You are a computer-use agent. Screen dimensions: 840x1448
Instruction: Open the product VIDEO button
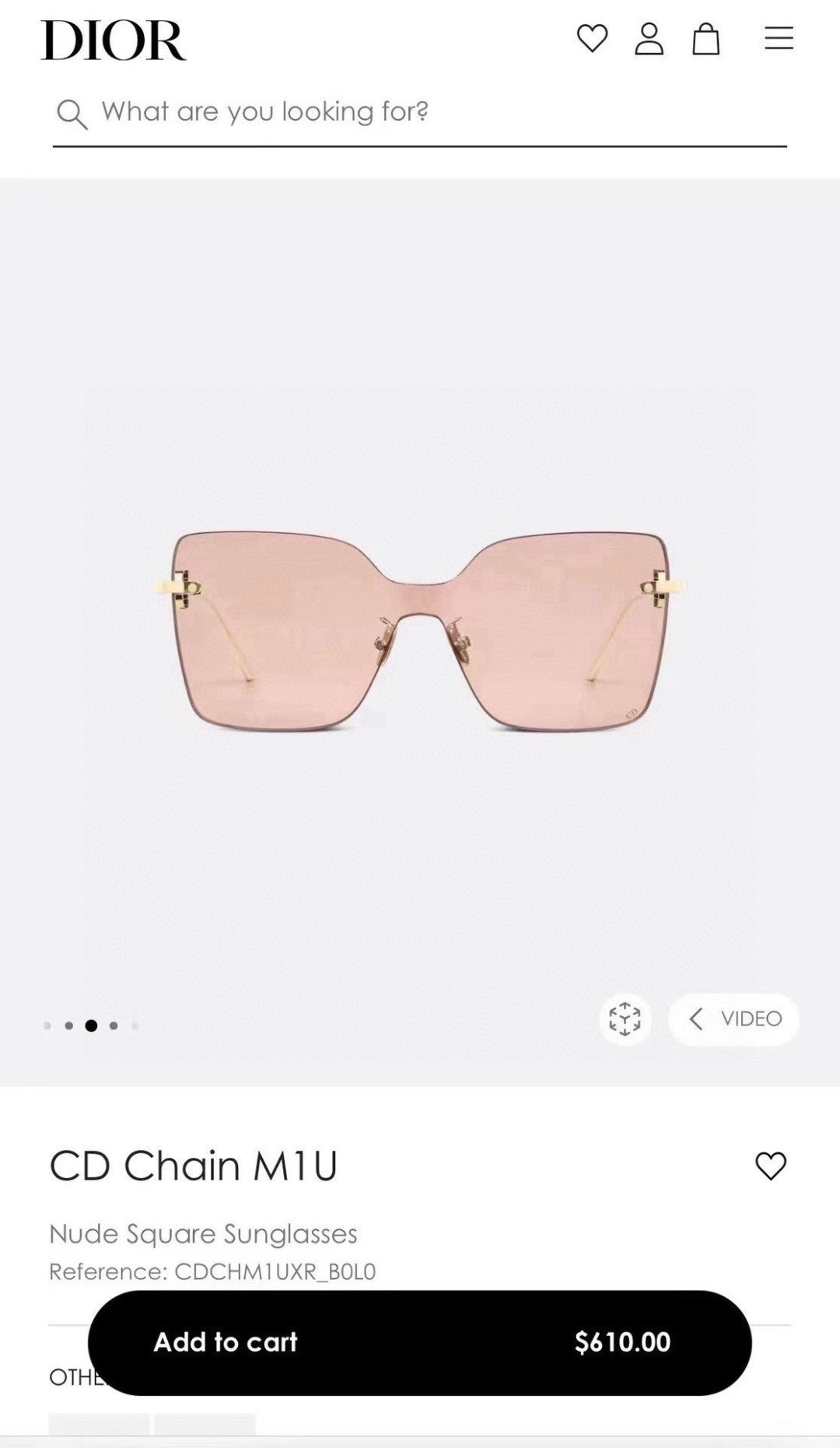point(734,1019)
